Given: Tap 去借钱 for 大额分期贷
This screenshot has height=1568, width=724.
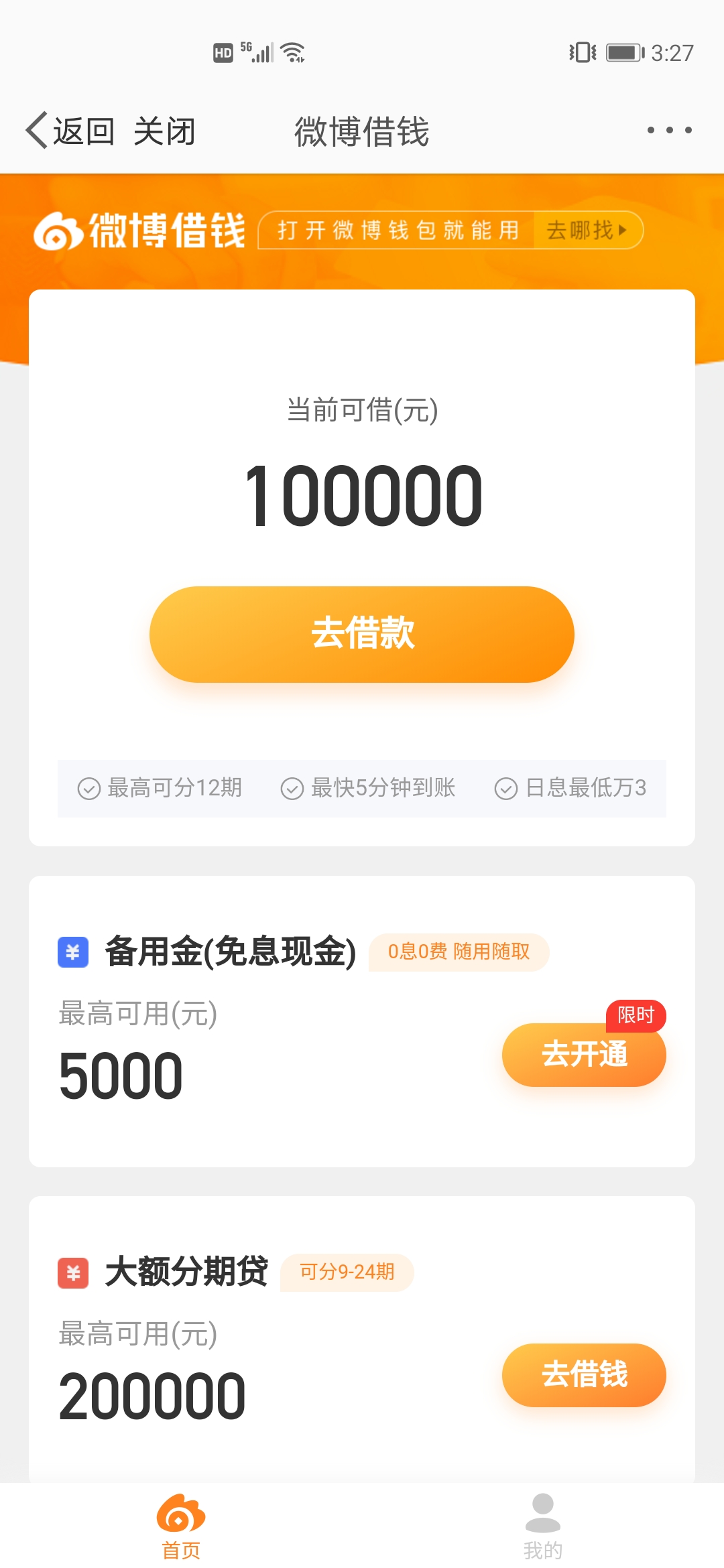Looking at the screenshot, I should point(584,1374).
